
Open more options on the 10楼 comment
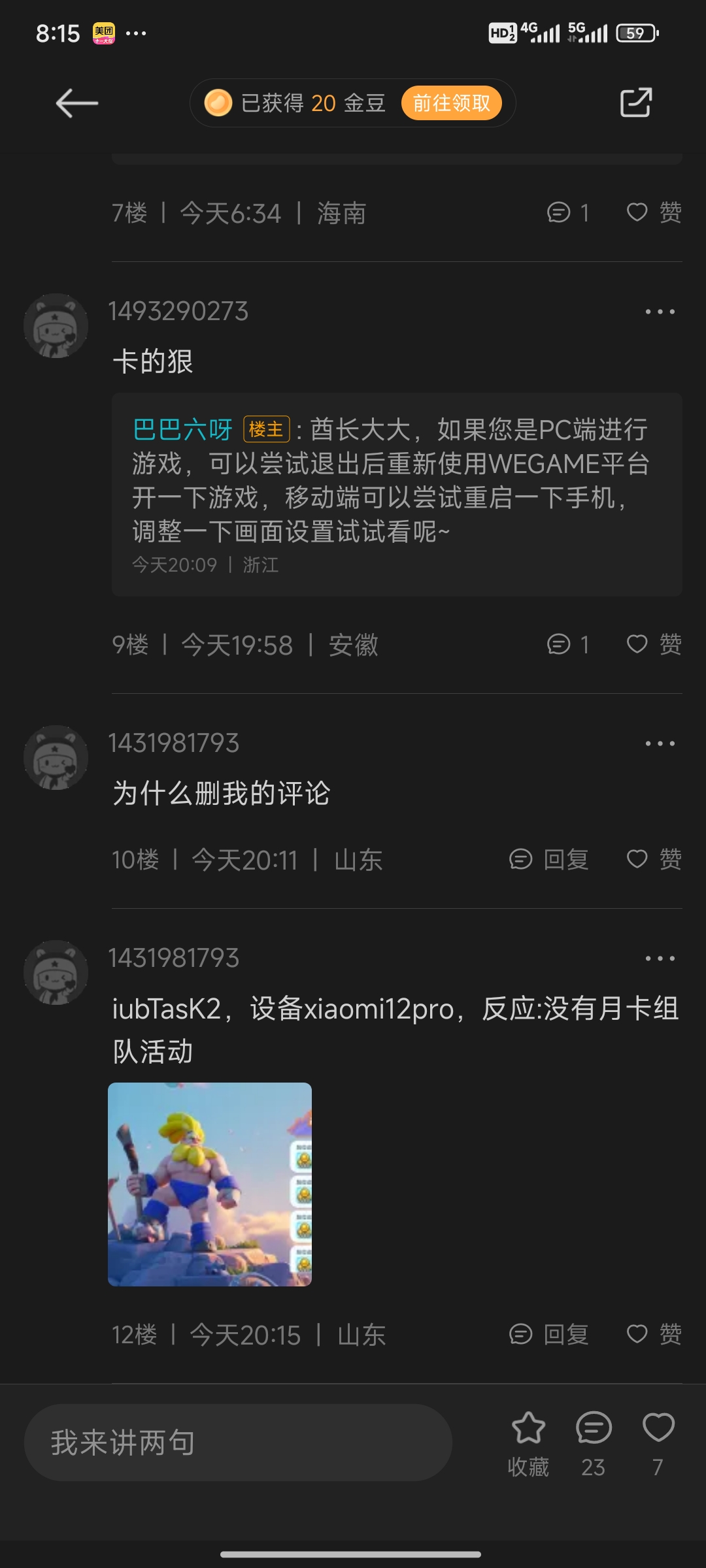coord(660,743)
